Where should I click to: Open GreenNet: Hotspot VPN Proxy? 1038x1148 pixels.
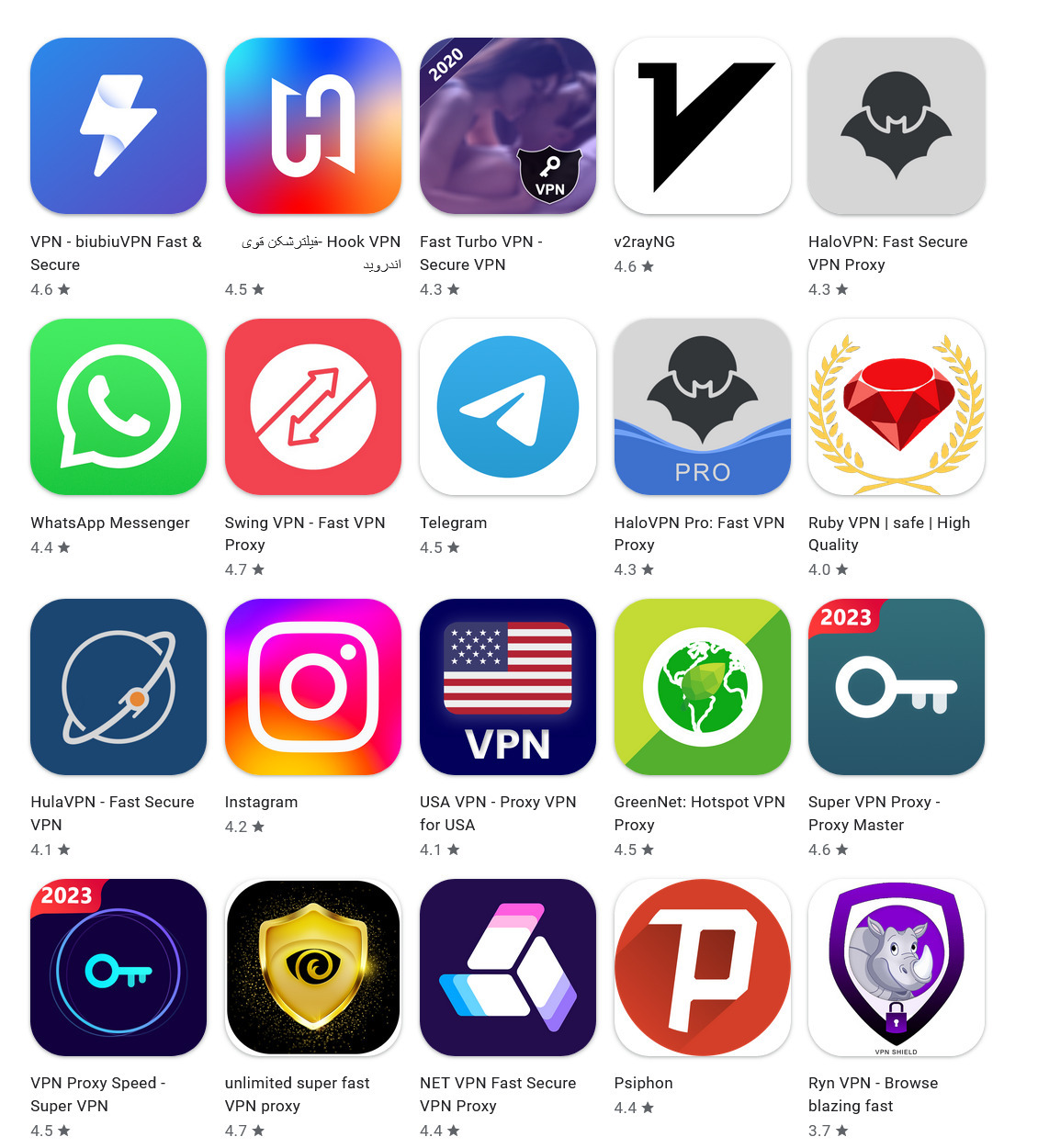click(x=702, y=687)
